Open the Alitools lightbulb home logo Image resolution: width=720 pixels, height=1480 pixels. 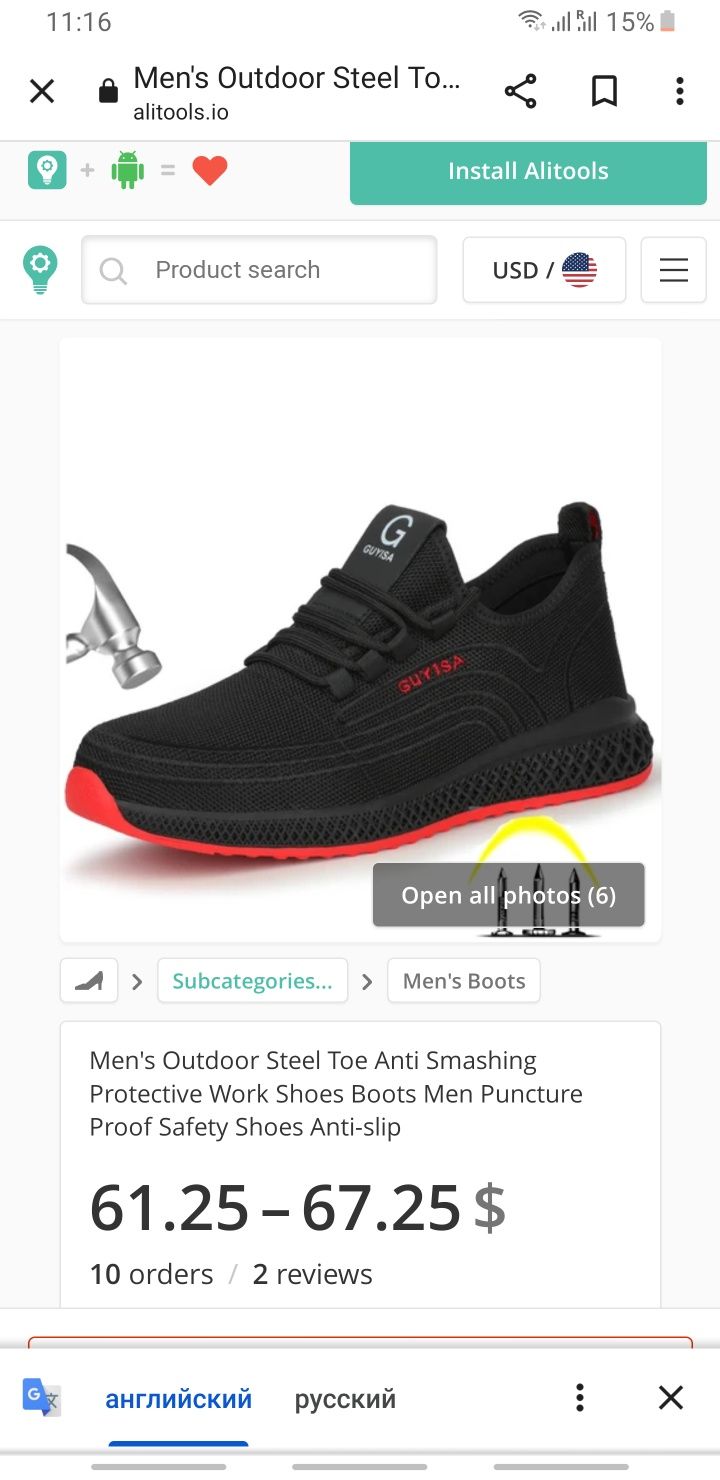point(40,270)
